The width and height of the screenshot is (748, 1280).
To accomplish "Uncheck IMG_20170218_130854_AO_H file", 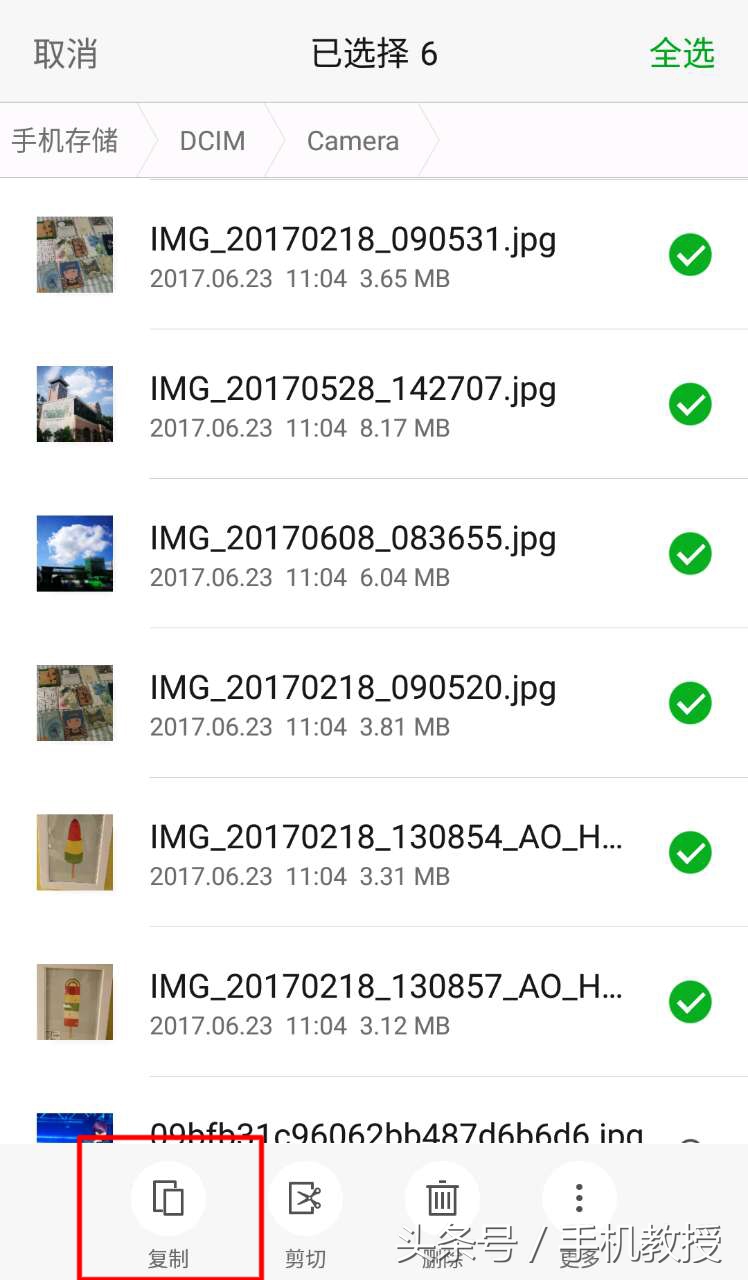I will (690, 852).
